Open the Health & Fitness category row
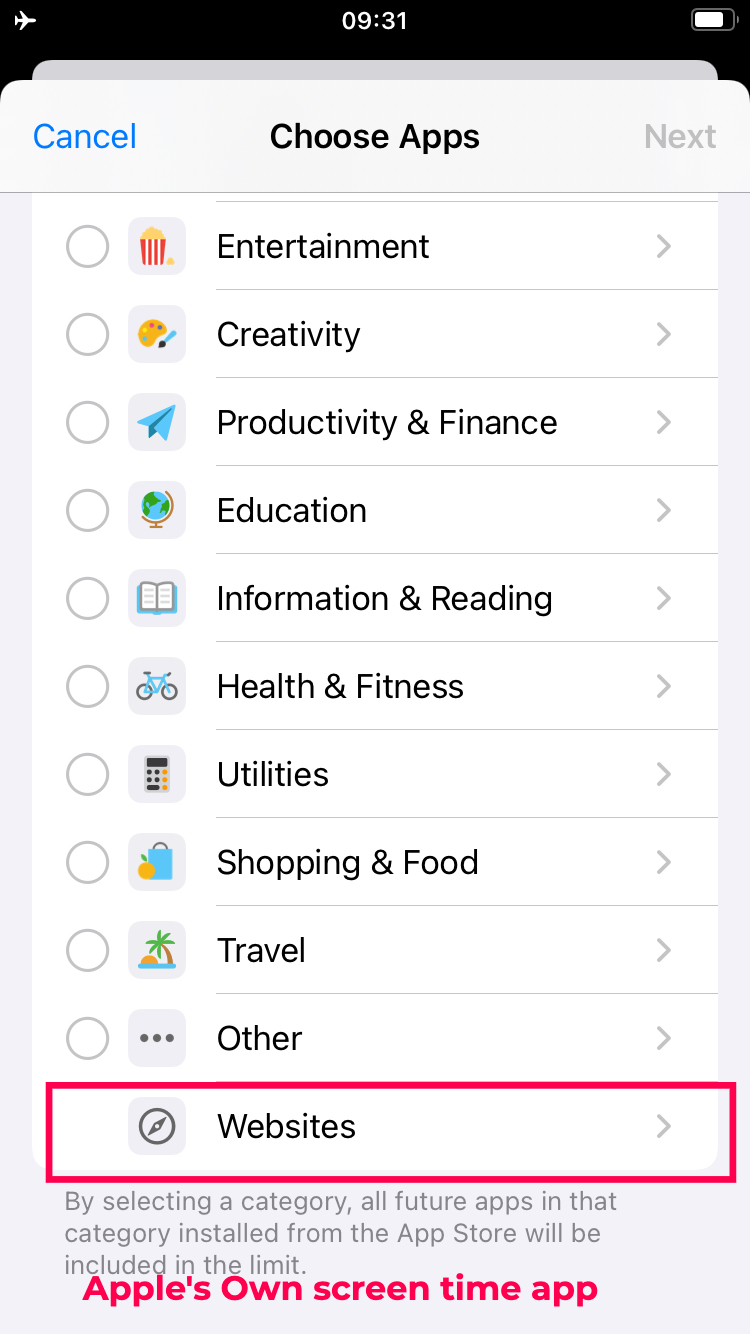The width and height of the screenshot is (750, 1334). tap(400, 686)
